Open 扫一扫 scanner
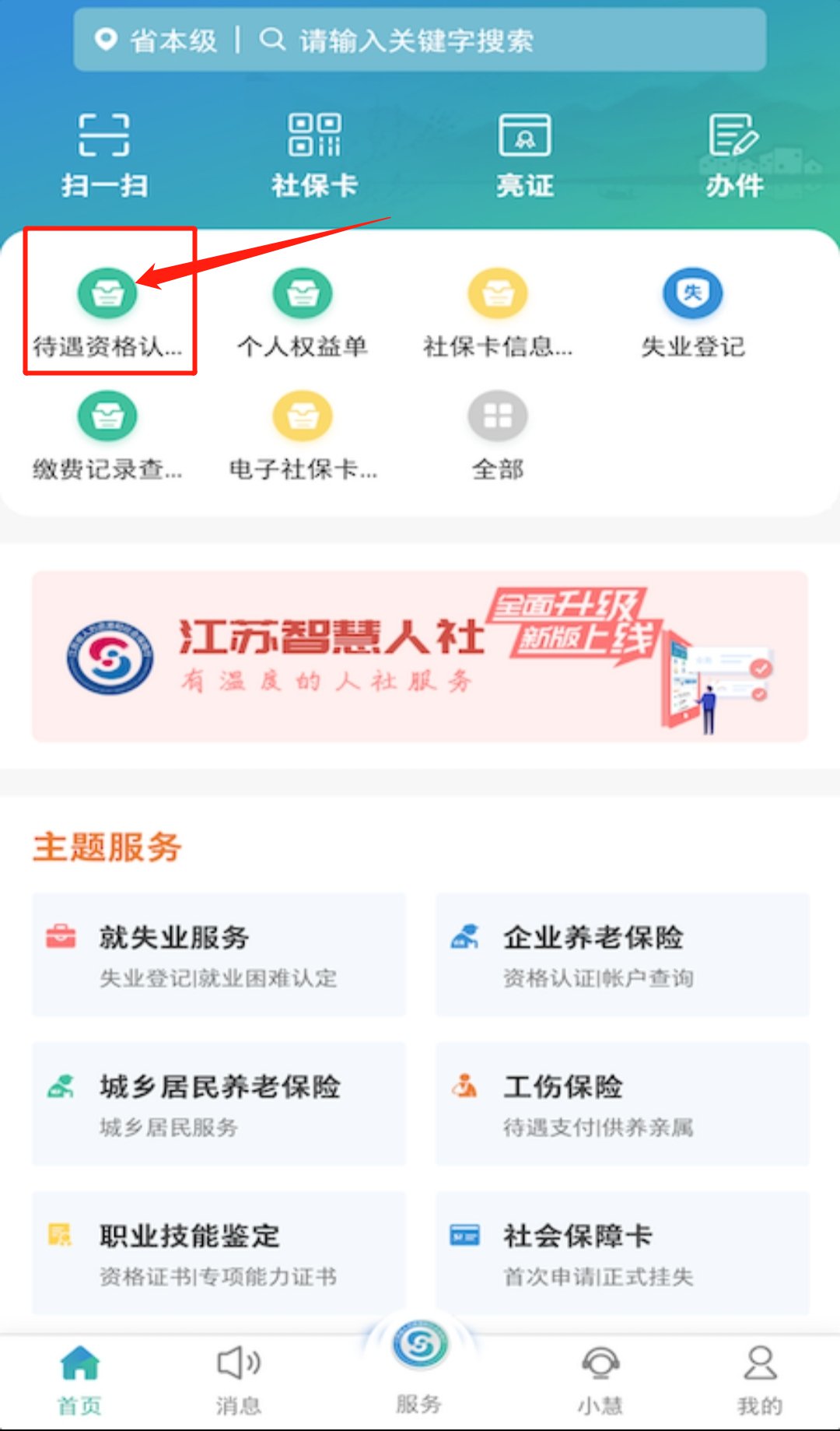This screenshot has width=840, height=1431. coord(104,155)
